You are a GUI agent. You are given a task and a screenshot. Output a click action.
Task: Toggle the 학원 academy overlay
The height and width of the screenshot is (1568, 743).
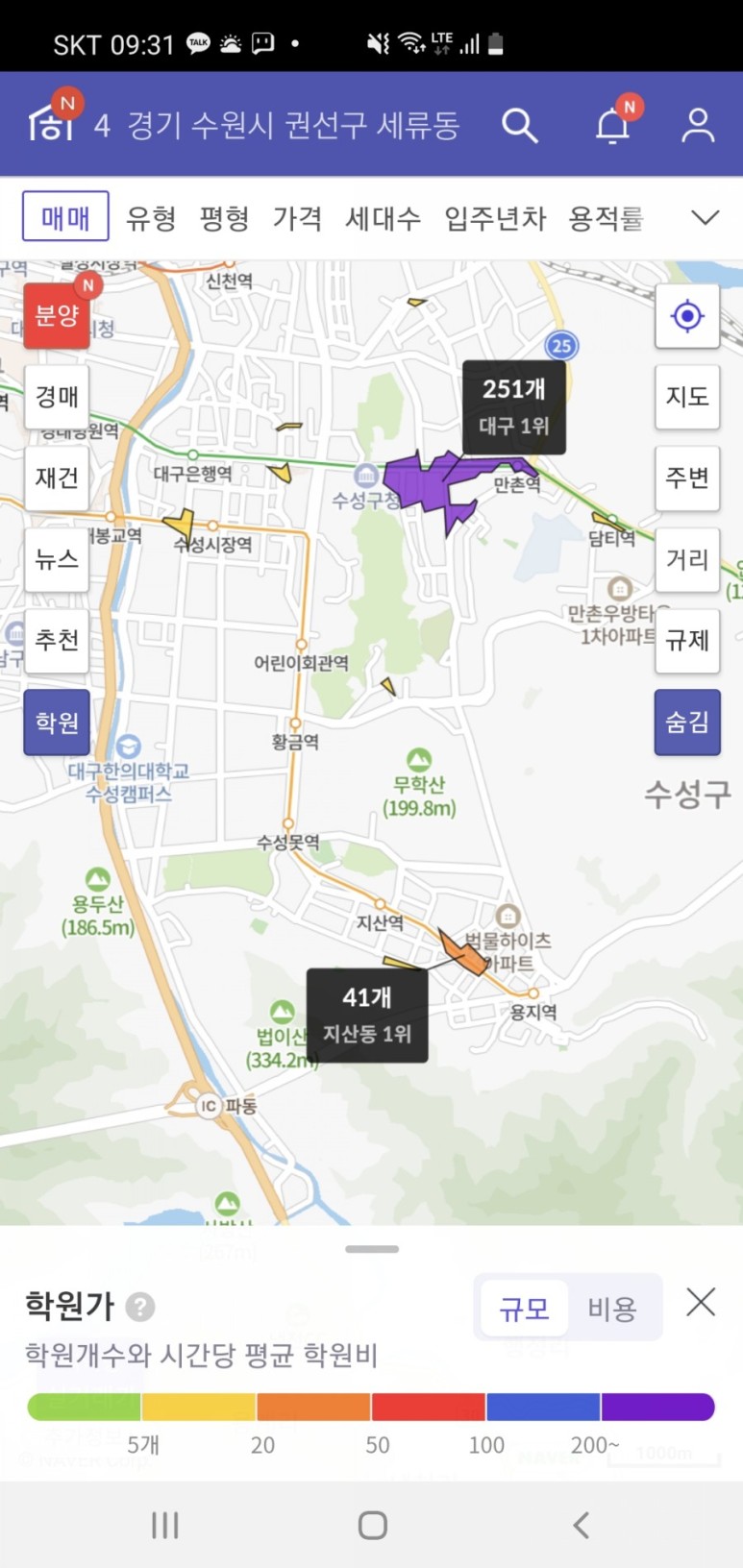pyautogui.click(x=55, y=722)
